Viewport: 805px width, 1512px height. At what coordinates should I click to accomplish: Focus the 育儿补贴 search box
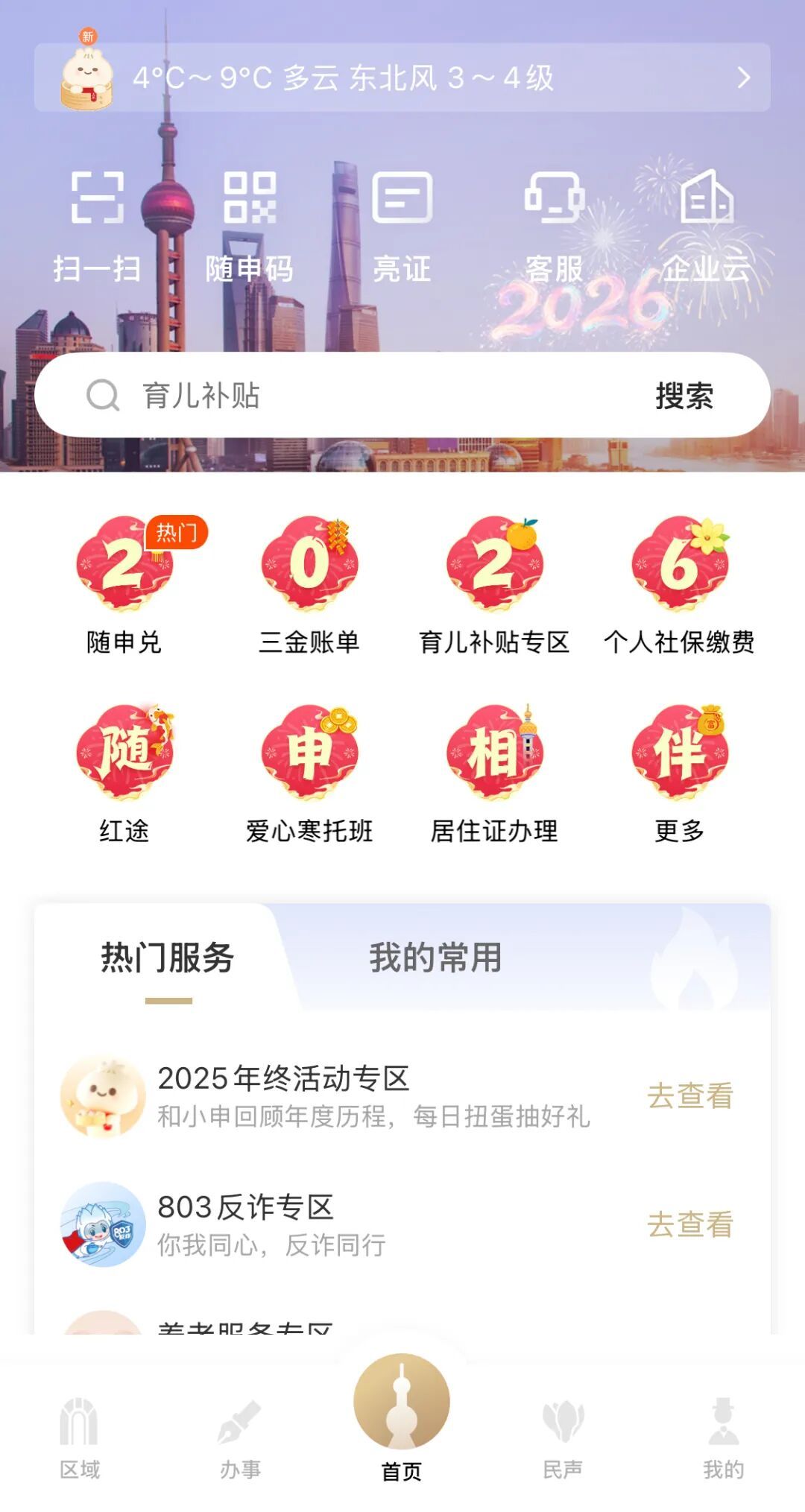click(358, 395)
